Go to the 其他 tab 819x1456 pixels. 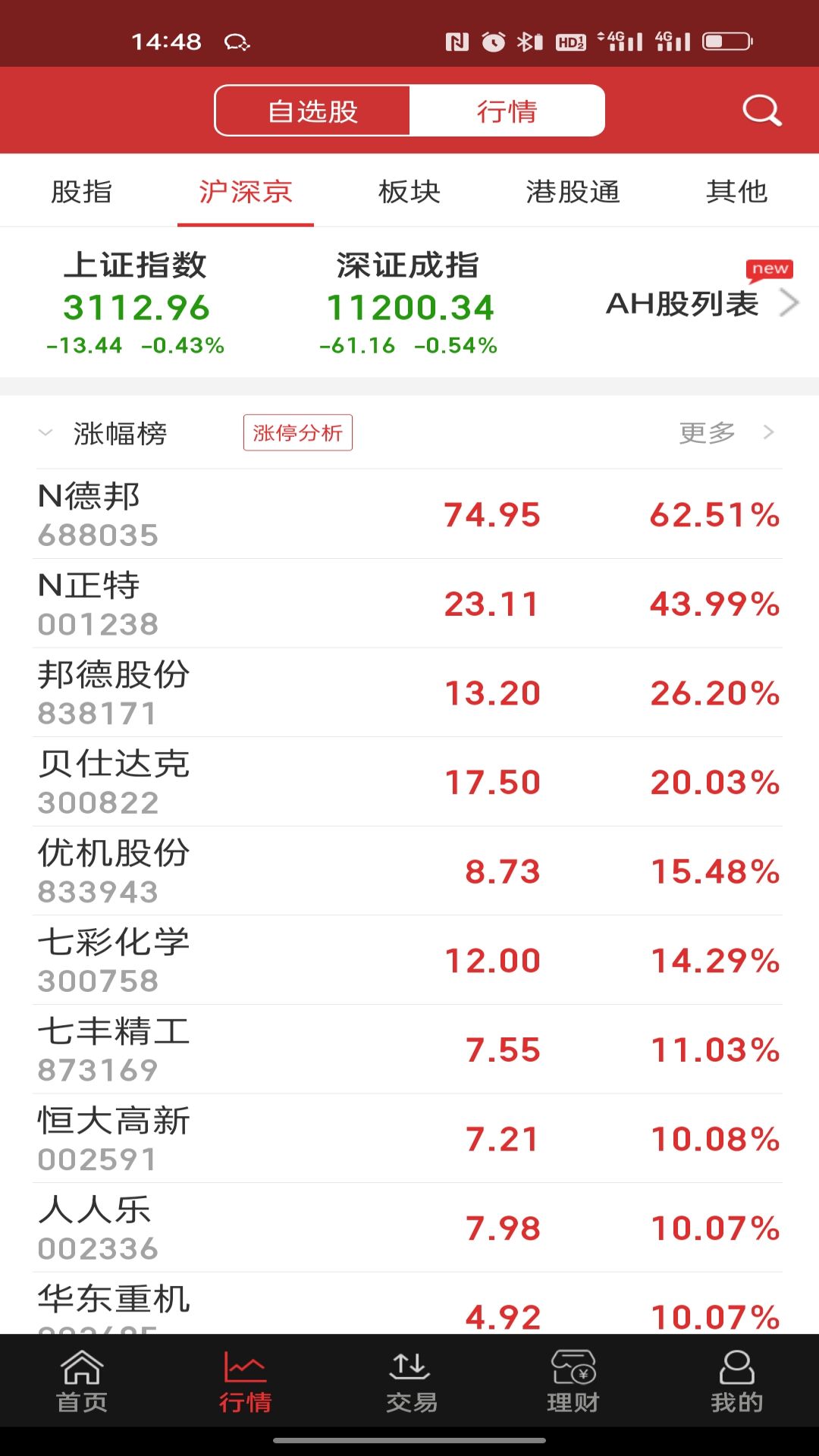[736, 191]
